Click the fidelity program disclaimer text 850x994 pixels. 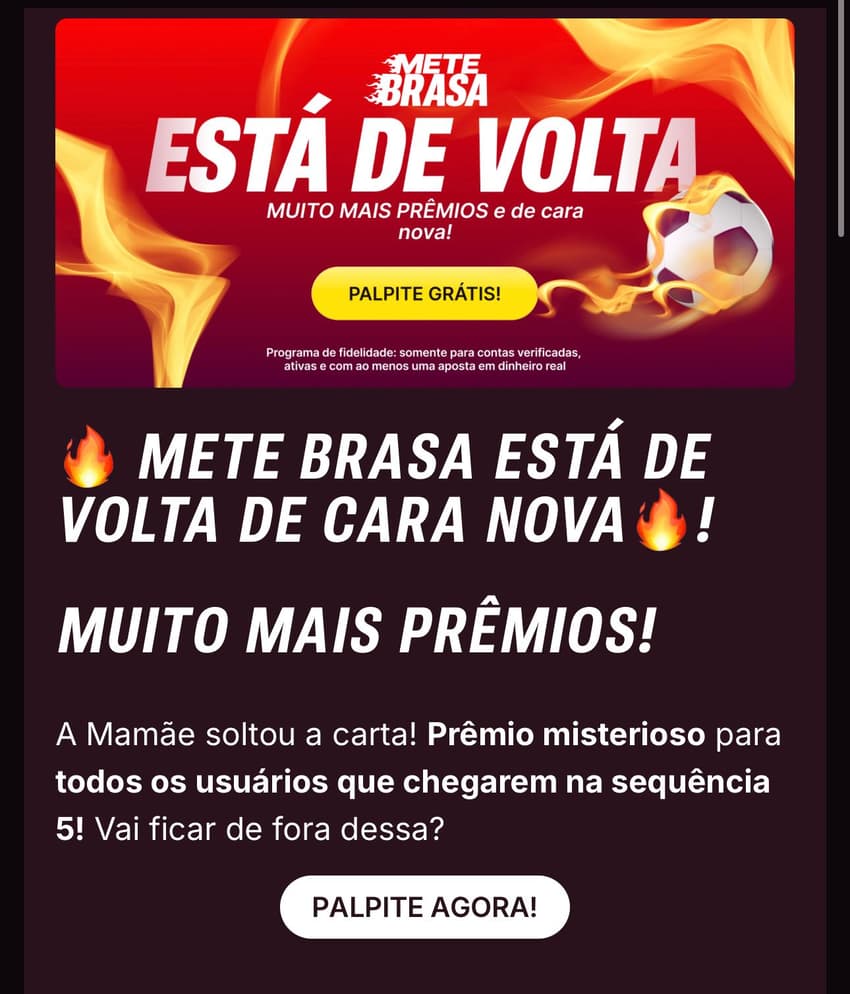(x=424, y=357)
